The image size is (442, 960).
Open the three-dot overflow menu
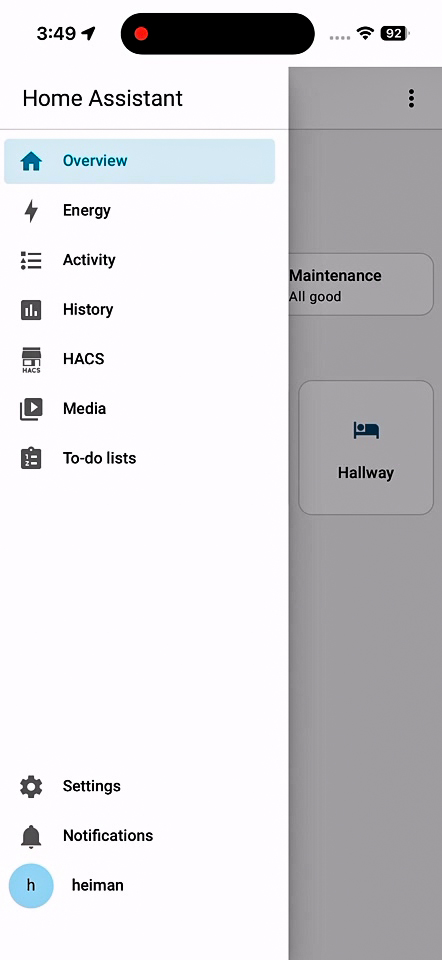coord(411,99)
